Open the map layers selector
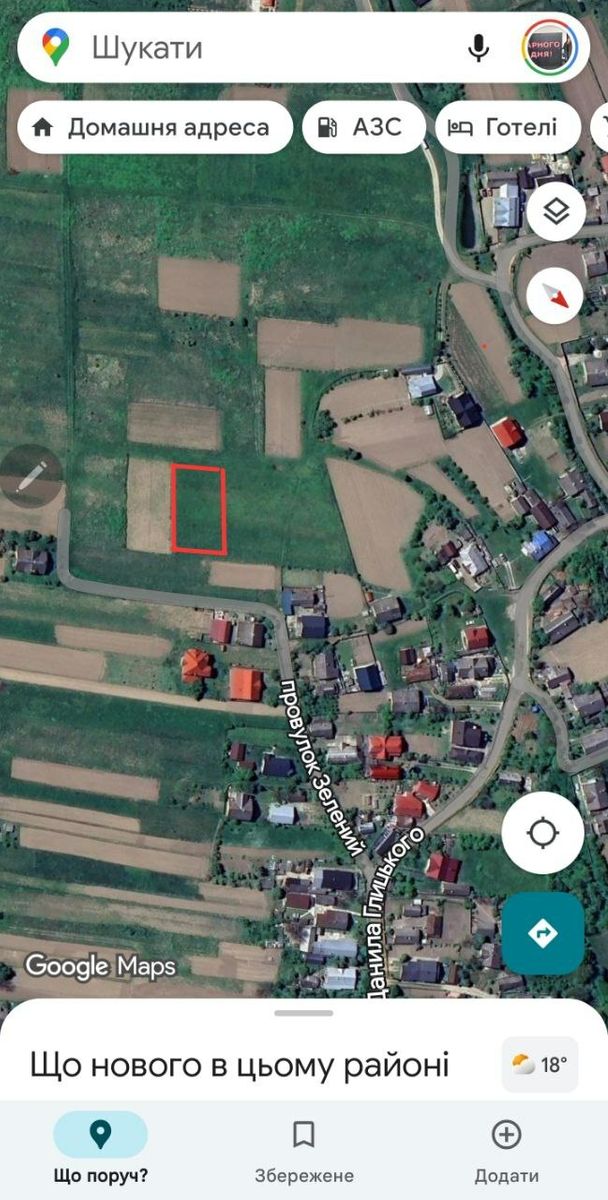The width and height of the screenshot is (608, 1200). (x=556, y=211)
